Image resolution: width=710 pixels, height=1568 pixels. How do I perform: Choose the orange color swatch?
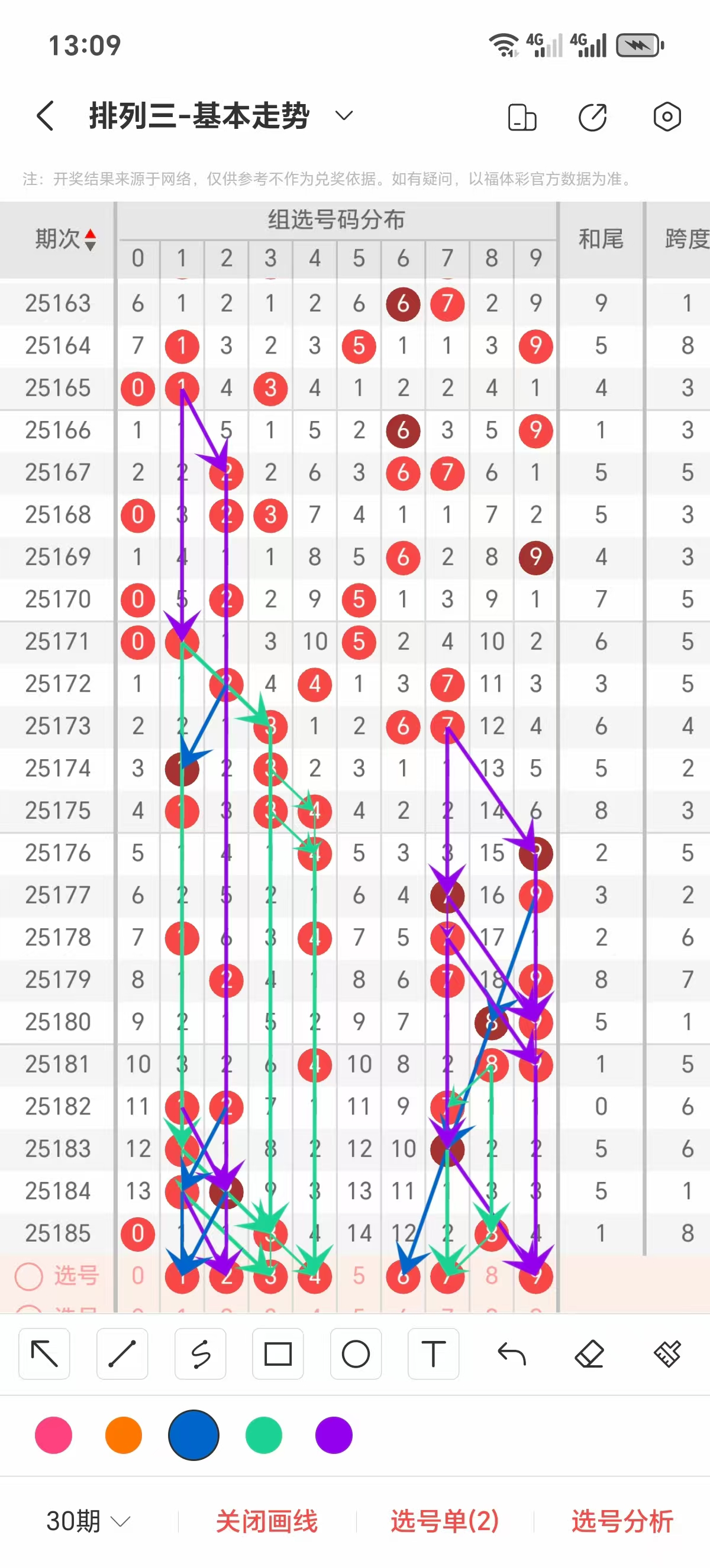pos(124,1435)
